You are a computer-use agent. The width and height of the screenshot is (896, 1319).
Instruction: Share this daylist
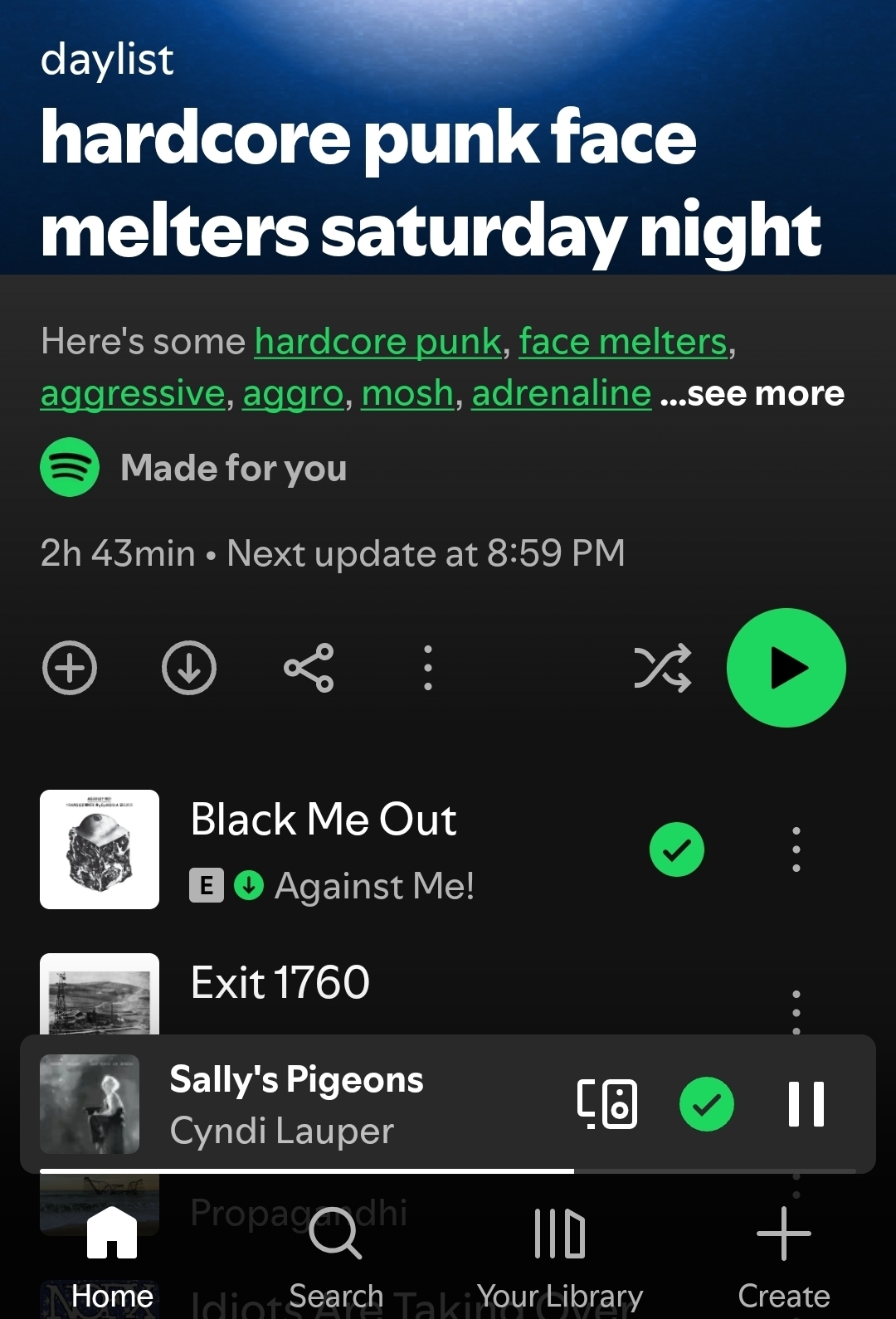click(309, 668)
